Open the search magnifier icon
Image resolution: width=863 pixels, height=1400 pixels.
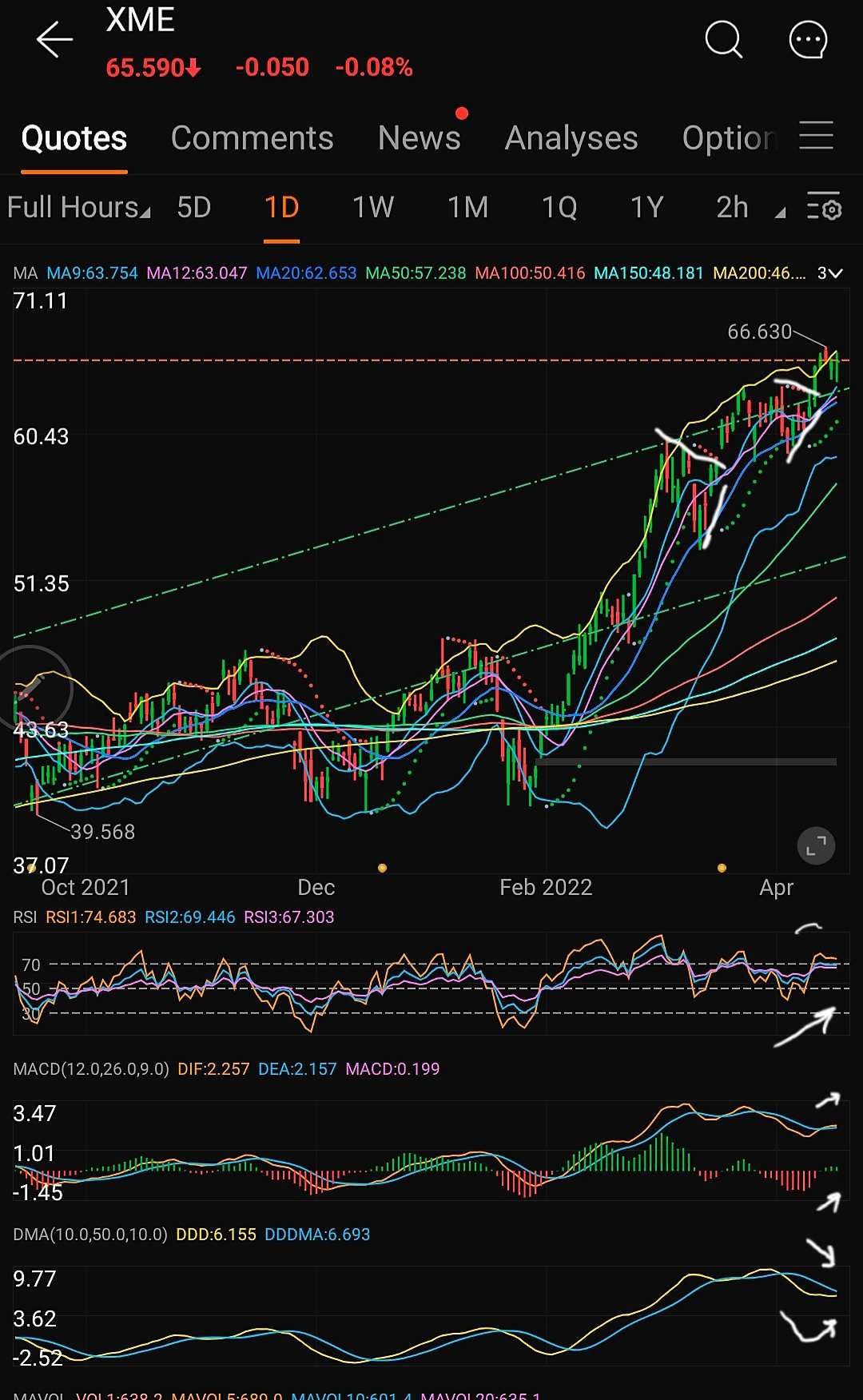point(724,39)
